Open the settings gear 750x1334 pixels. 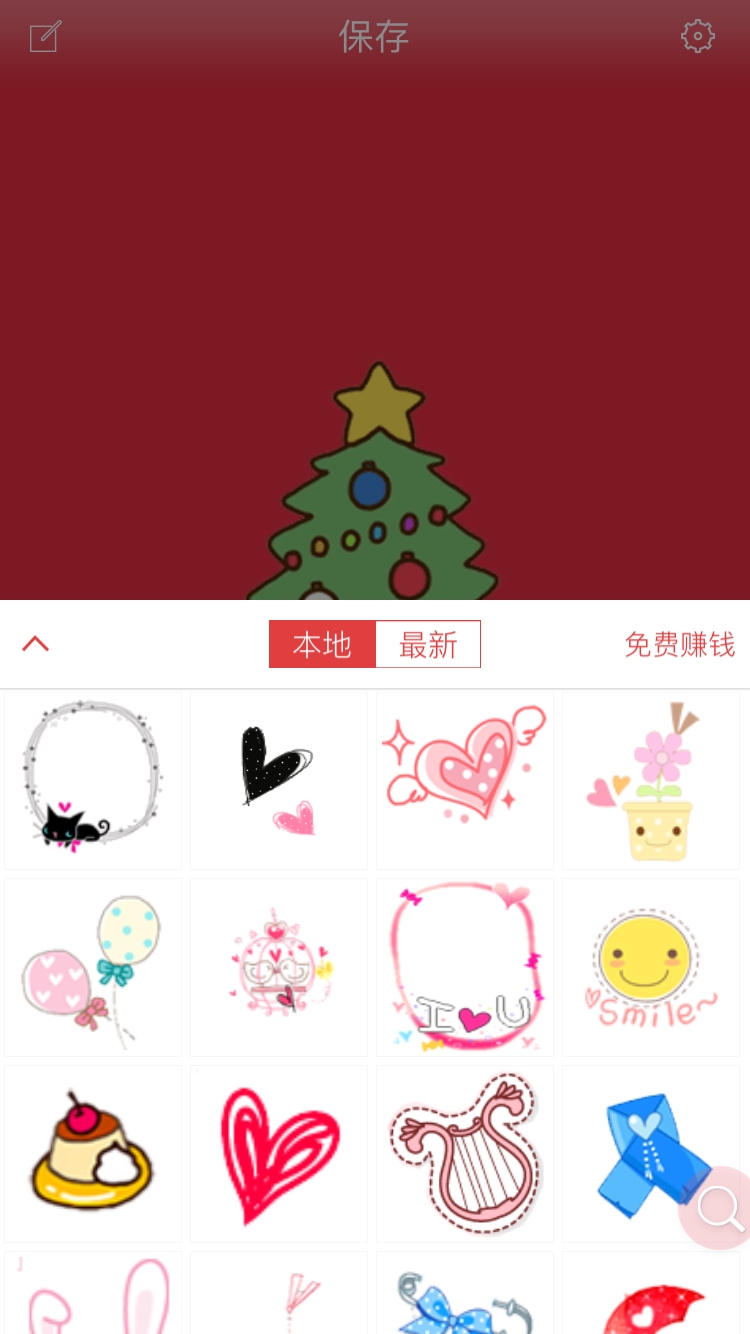point(697,37)
